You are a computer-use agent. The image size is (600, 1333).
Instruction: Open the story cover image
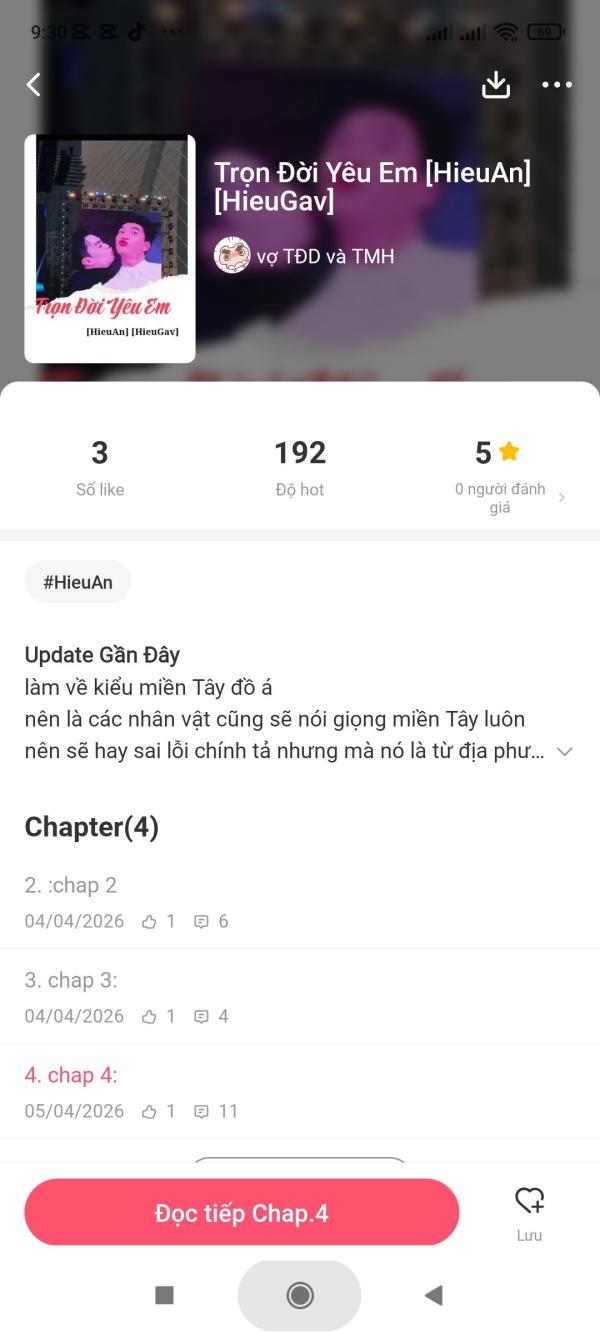(110, 248)
